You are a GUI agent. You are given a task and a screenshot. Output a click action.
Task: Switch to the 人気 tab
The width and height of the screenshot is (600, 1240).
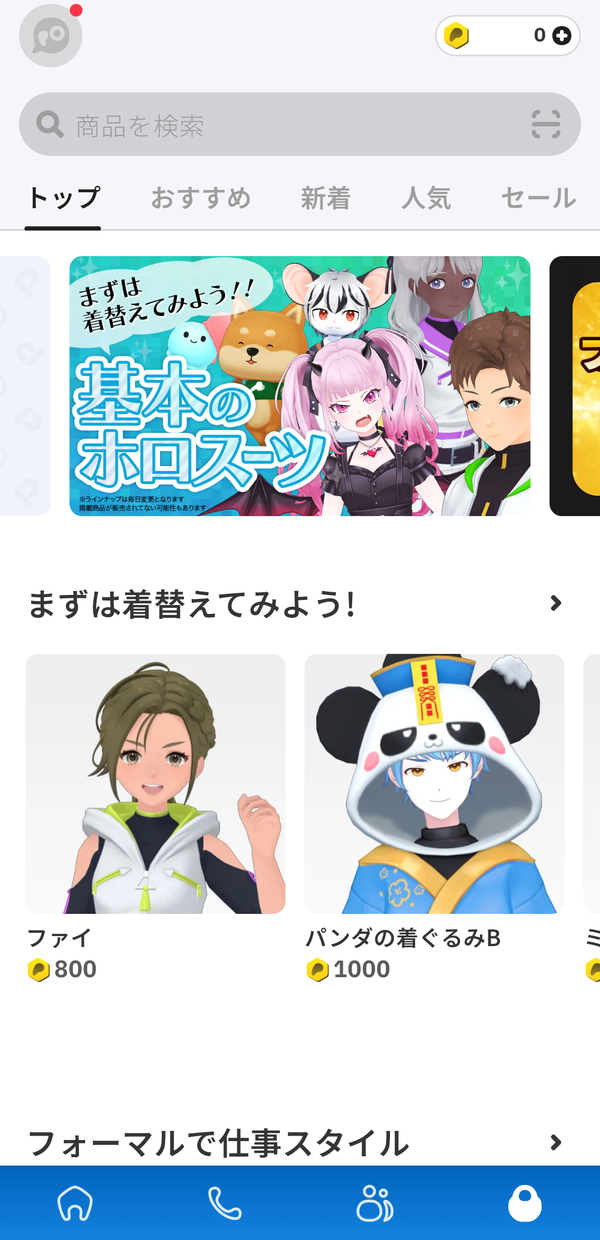[x=426, y=198]
